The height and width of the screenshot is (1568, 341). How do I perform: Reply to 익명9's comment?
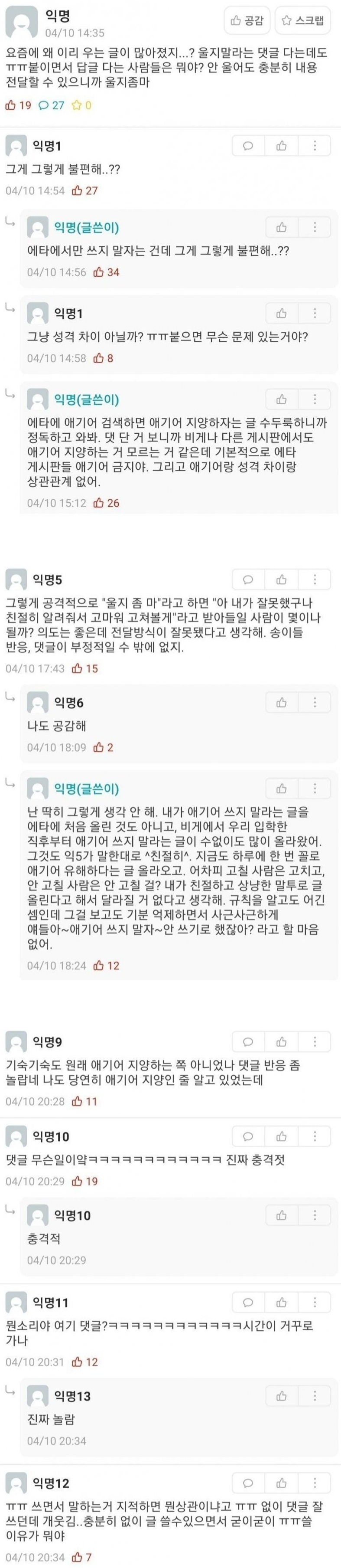[248, 1041]
